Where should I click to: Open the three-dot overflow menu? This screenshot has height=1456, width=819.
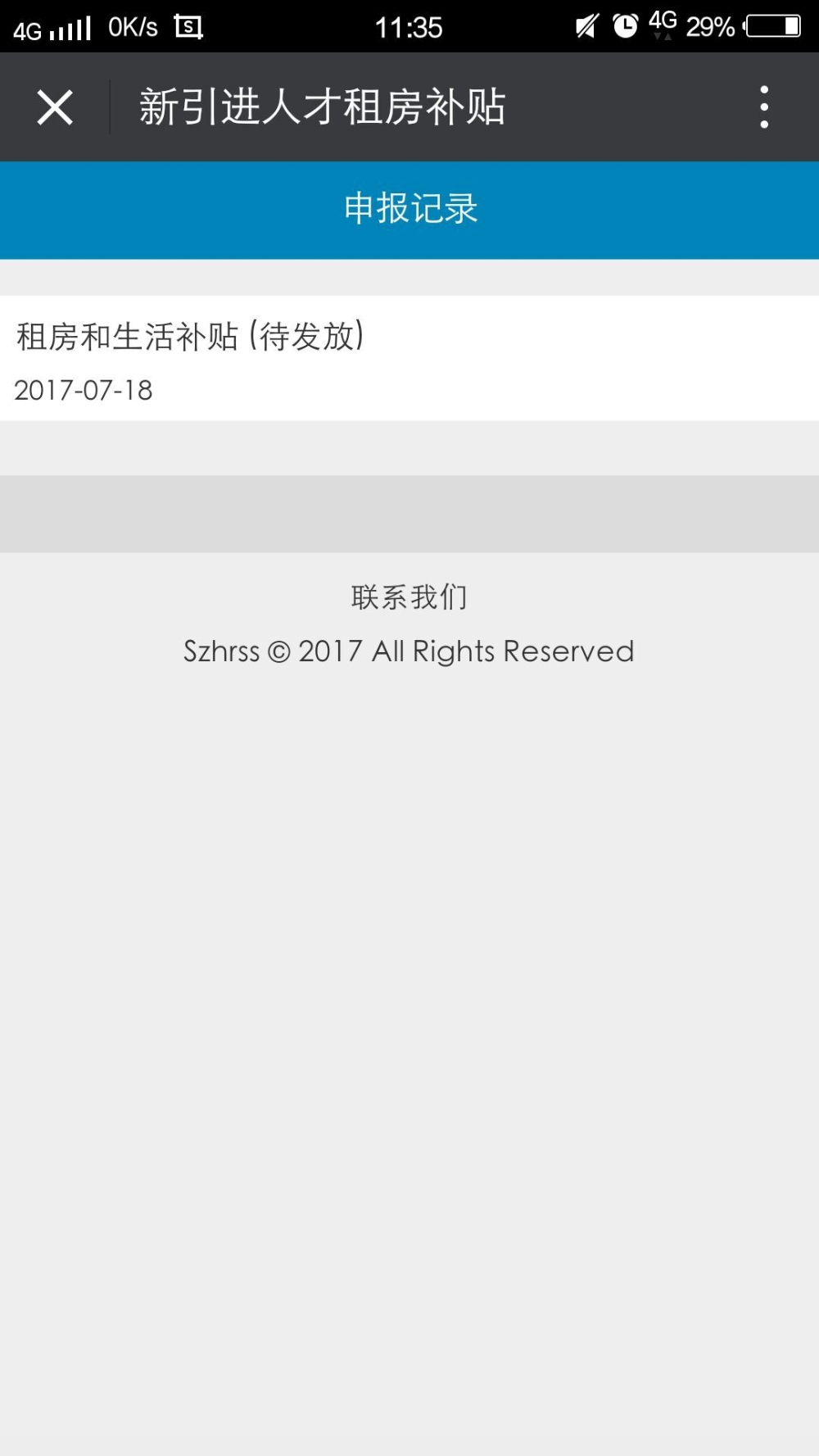764,107
